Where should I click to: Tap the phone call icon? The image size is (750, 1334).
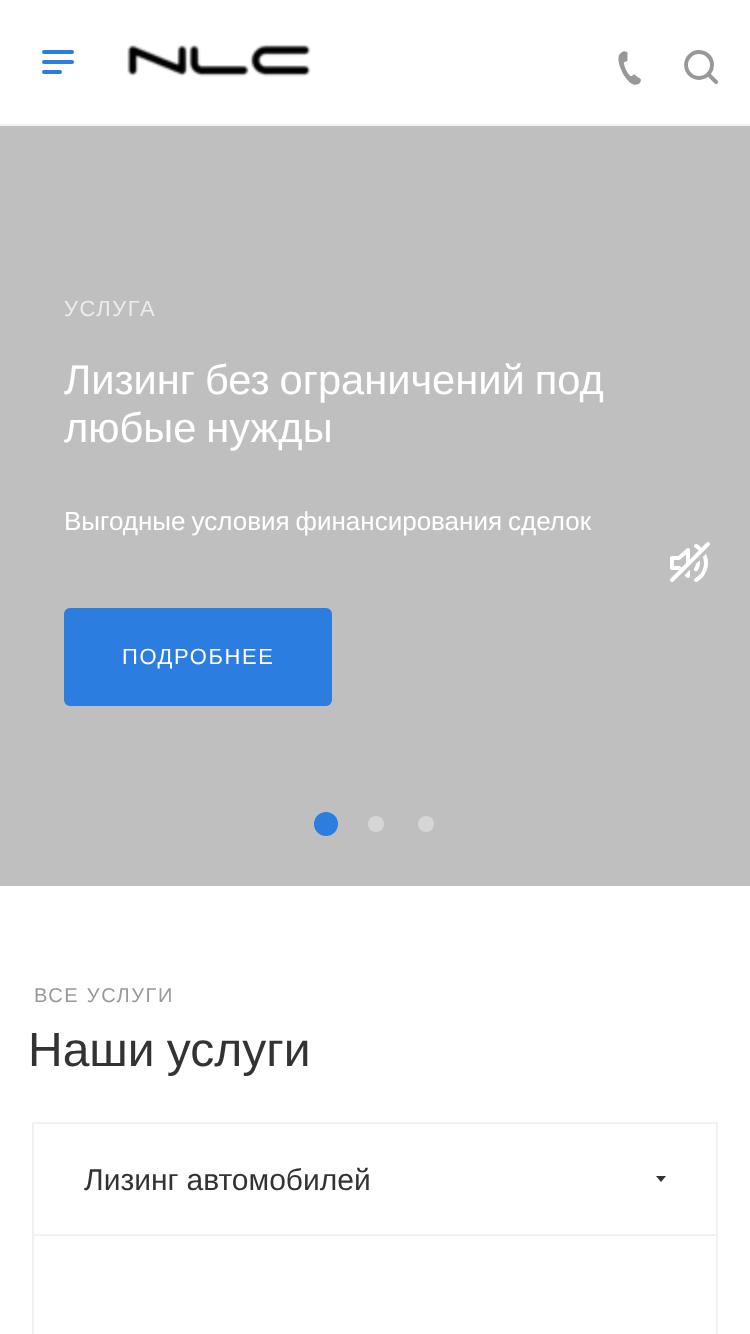pyautogui.click(x=629, y=68)
